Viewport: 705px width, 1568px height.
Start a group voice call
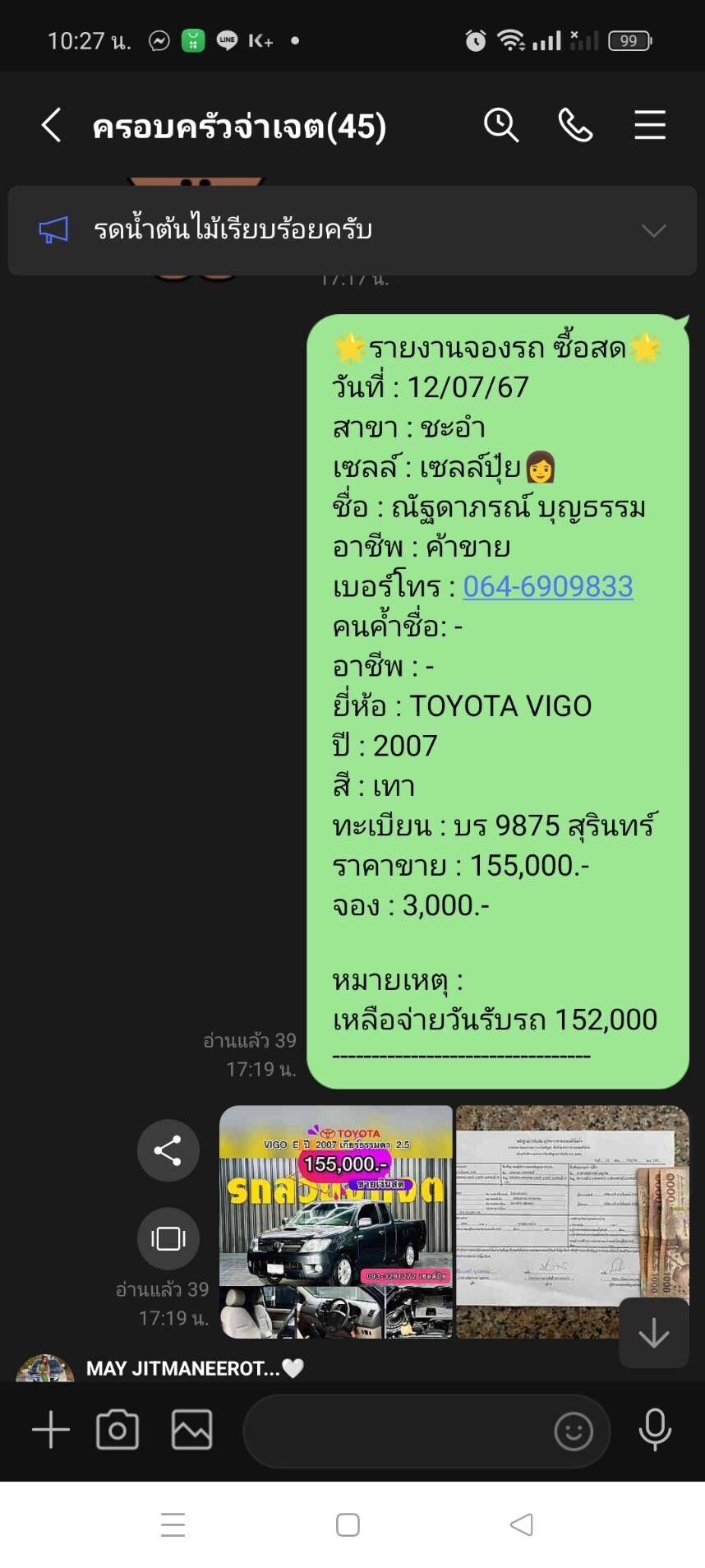click(575, 126)
